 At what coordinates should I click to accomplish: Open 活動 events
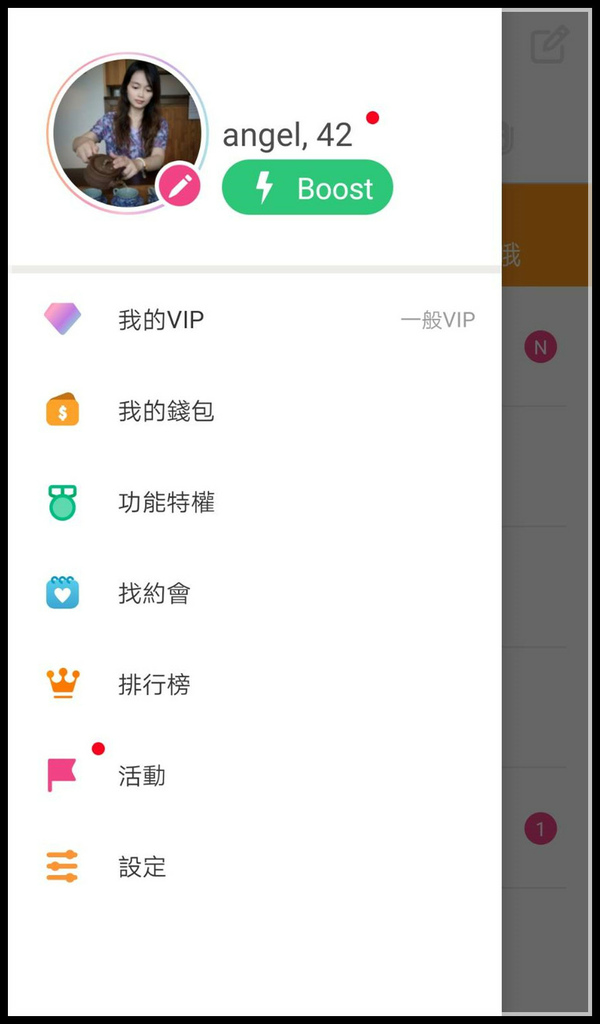(x=255, y=776)
